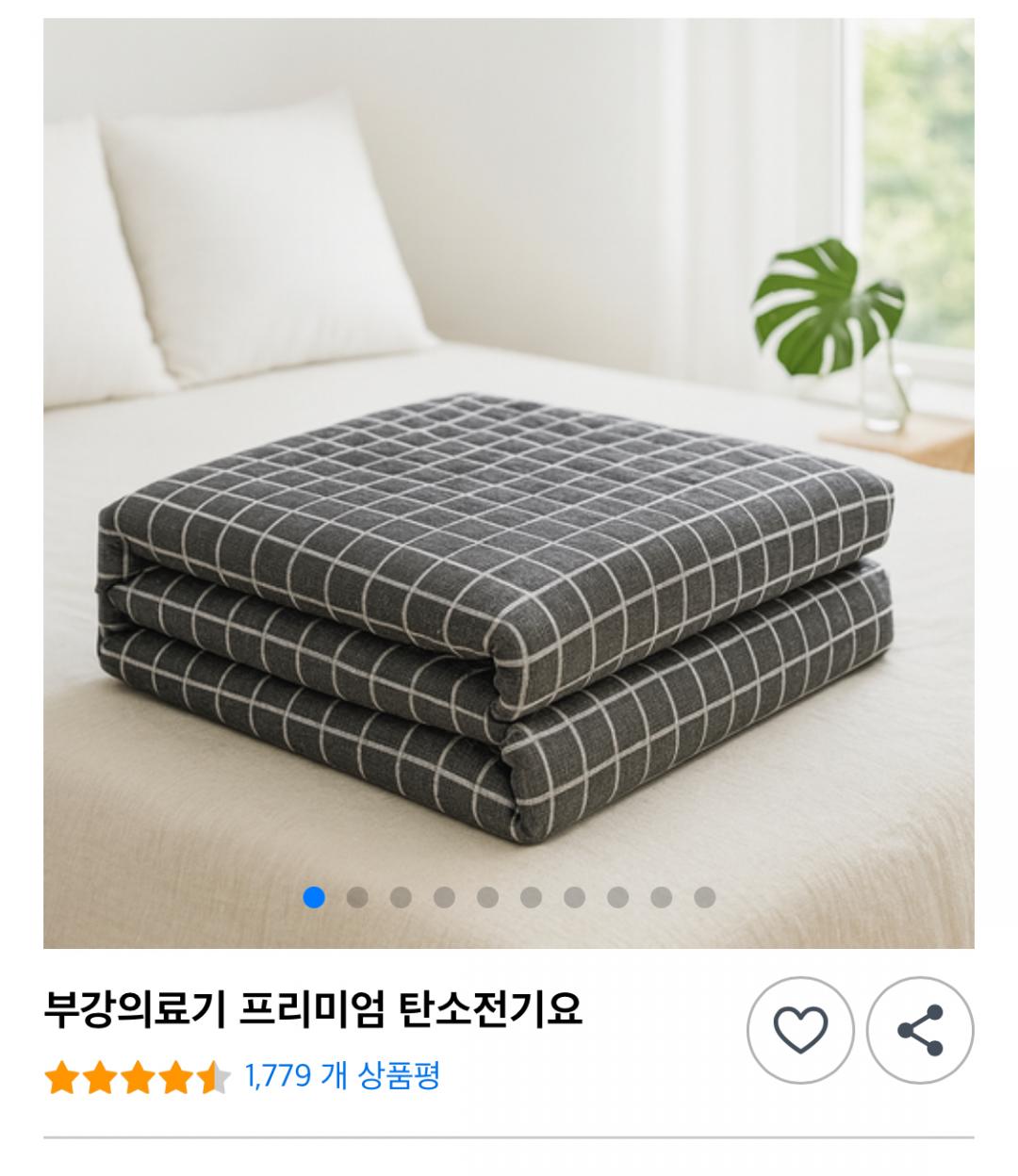Select the last dot in image carousel
The height and width of the screenshot is (1176, 1018).
tap(704, 897)
